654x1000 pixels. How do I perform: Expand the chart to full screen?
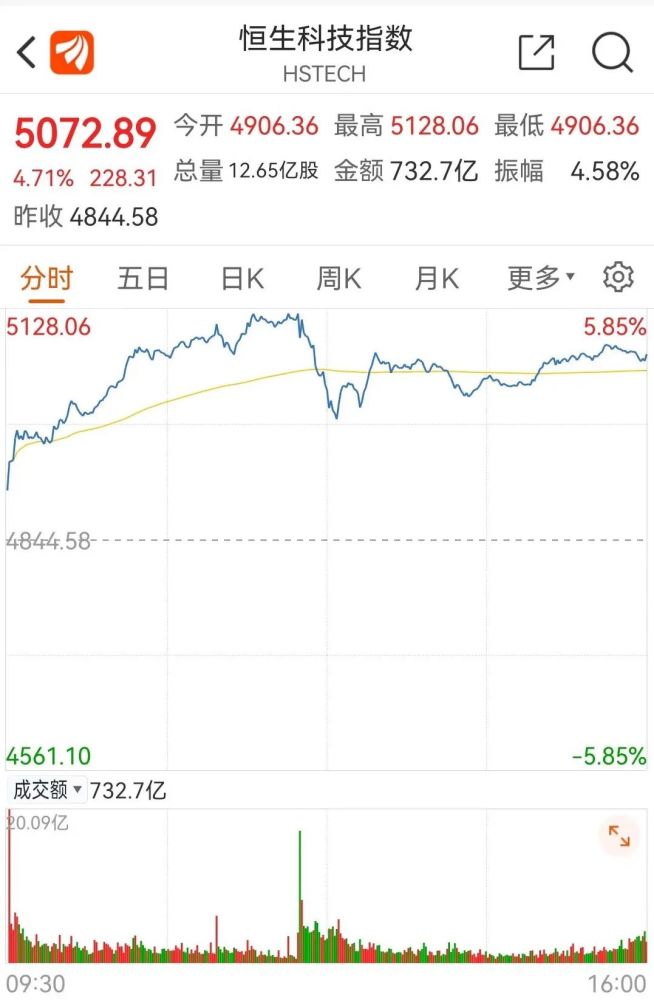[x=619, y=837]
